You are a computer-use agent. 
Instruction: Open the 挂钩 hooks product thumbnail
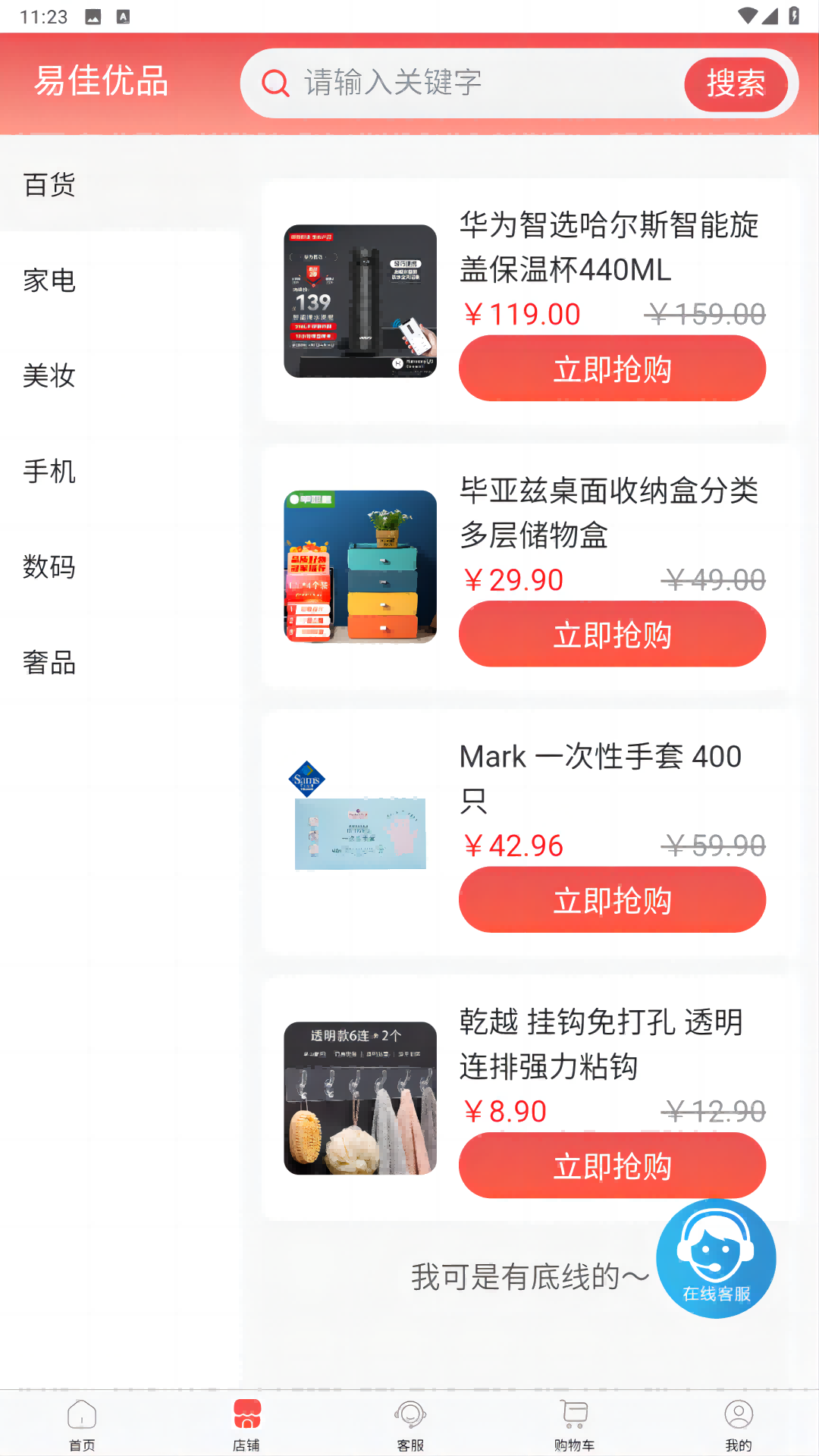point(359,1096)
